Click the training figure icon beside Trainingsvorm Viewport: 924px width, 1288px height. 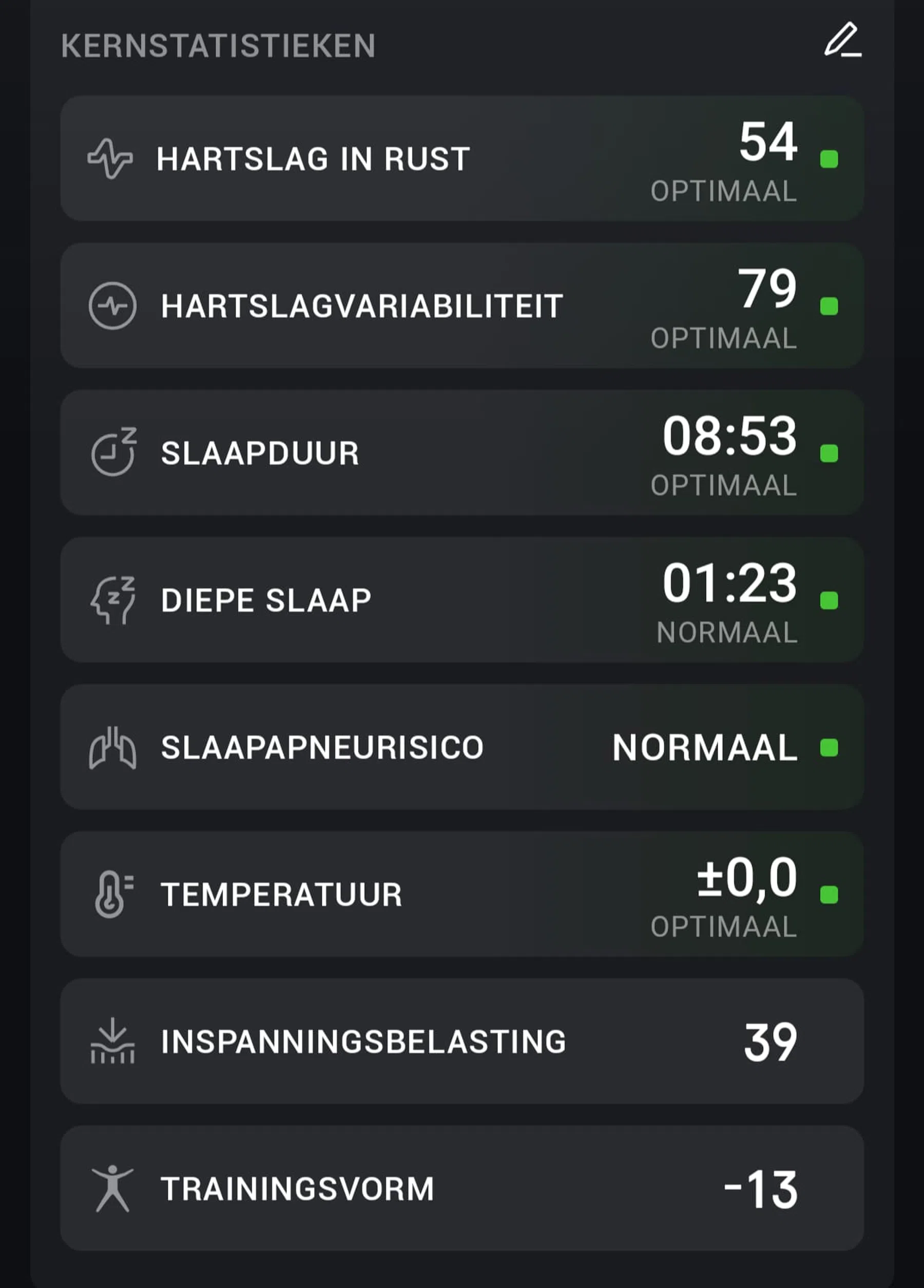pyautogui.click(x=113, y=1188)
